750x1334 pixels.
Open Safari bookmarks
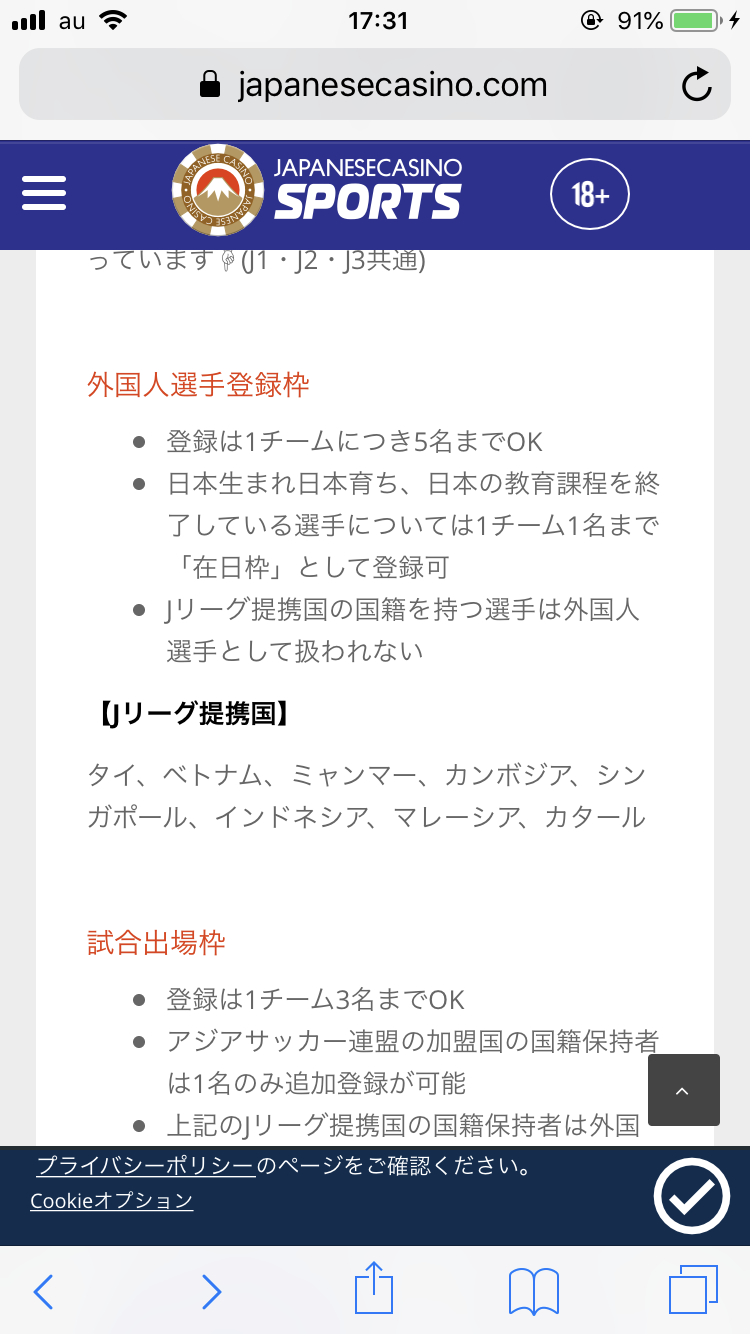[533, 1291]
